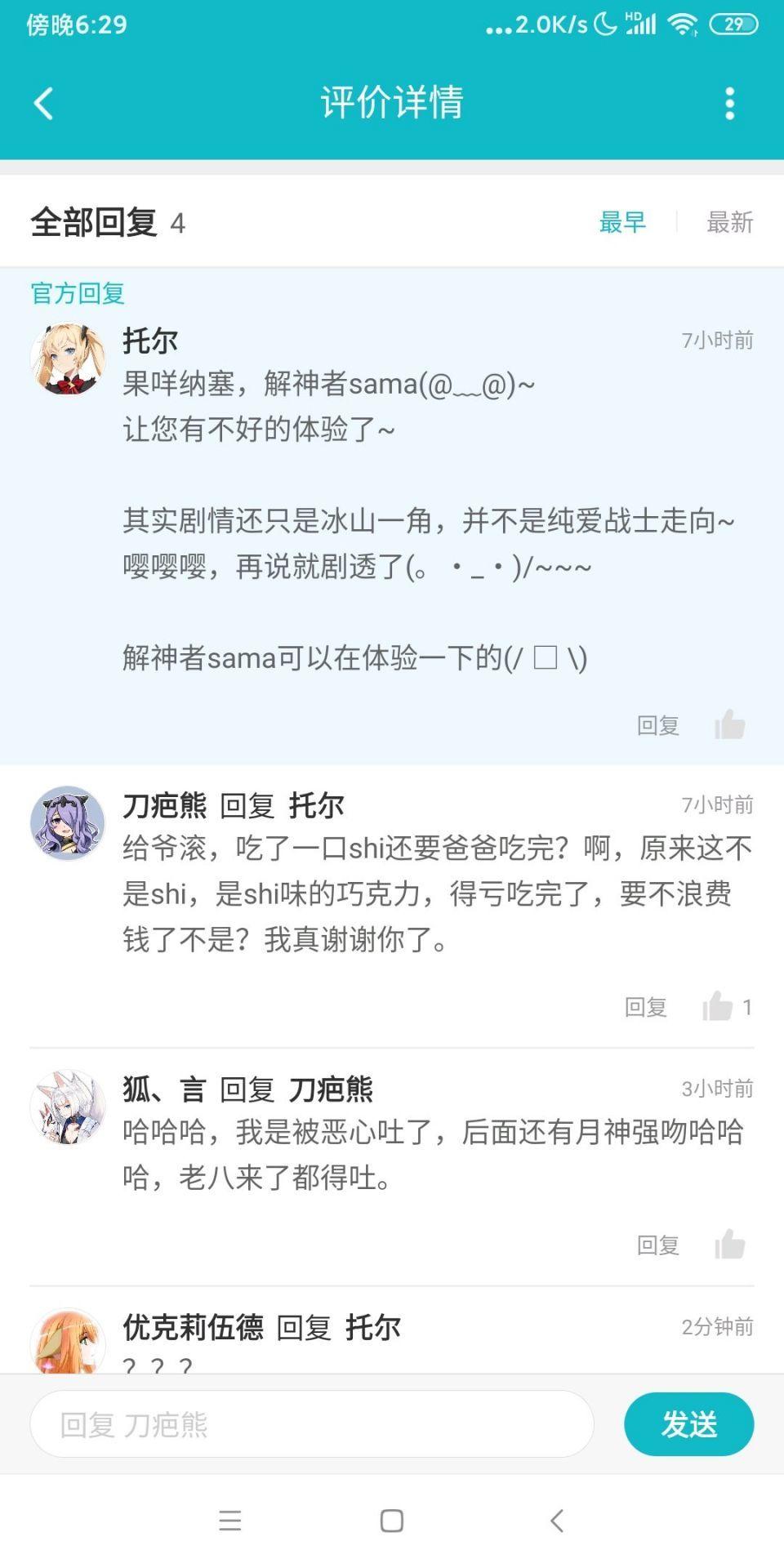
Task: Tap the system back button
Action: coord(557,1521)
